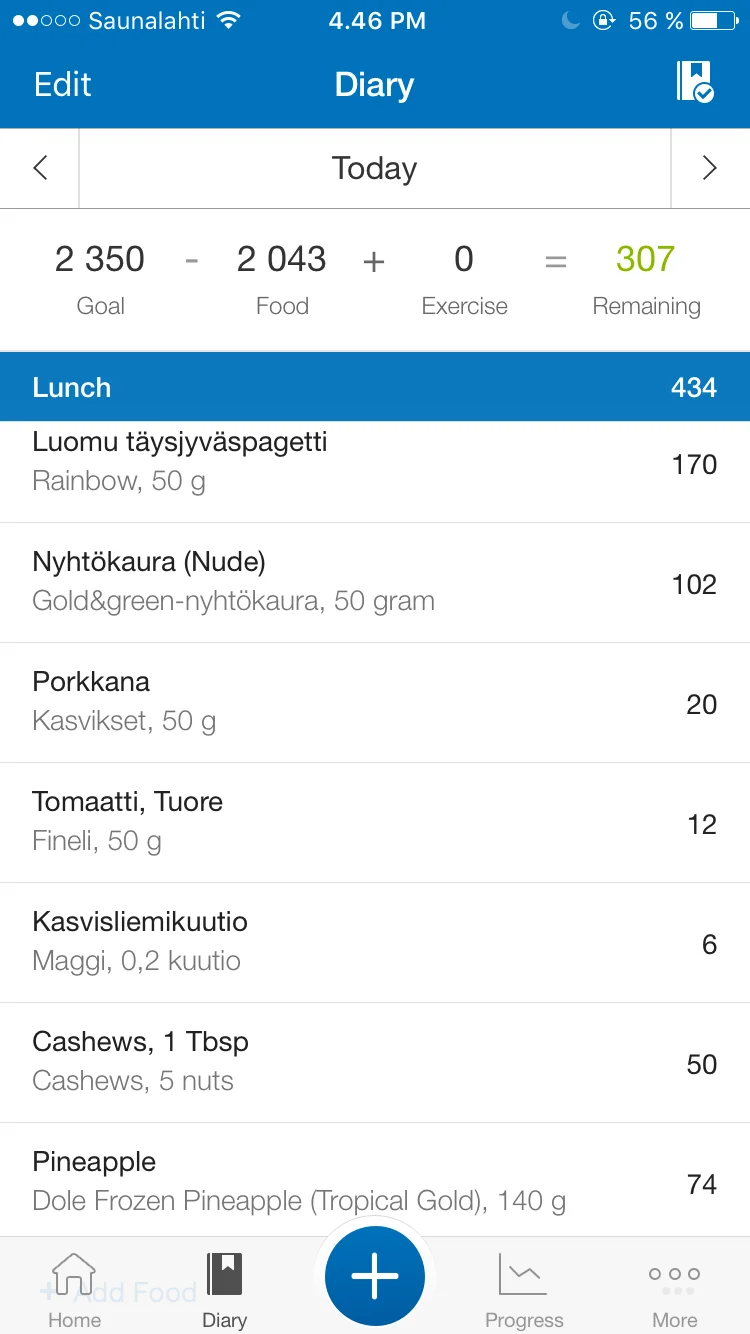Viewport: 750px width, 1334px height.
Task: Open the More tab
Action: [674, 1290]
